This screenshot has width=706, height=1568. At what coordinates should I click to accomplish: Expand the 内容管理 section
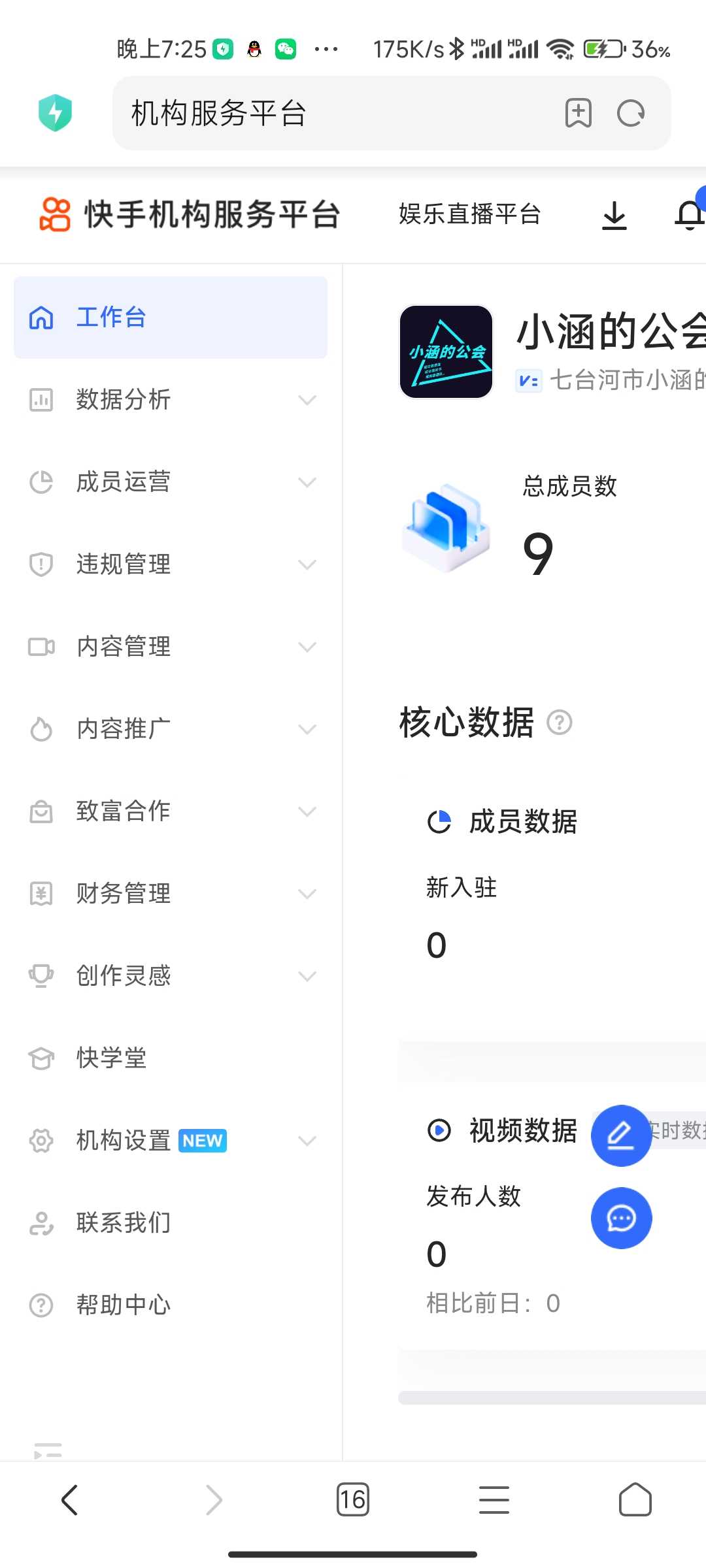(x=170, y=647)
